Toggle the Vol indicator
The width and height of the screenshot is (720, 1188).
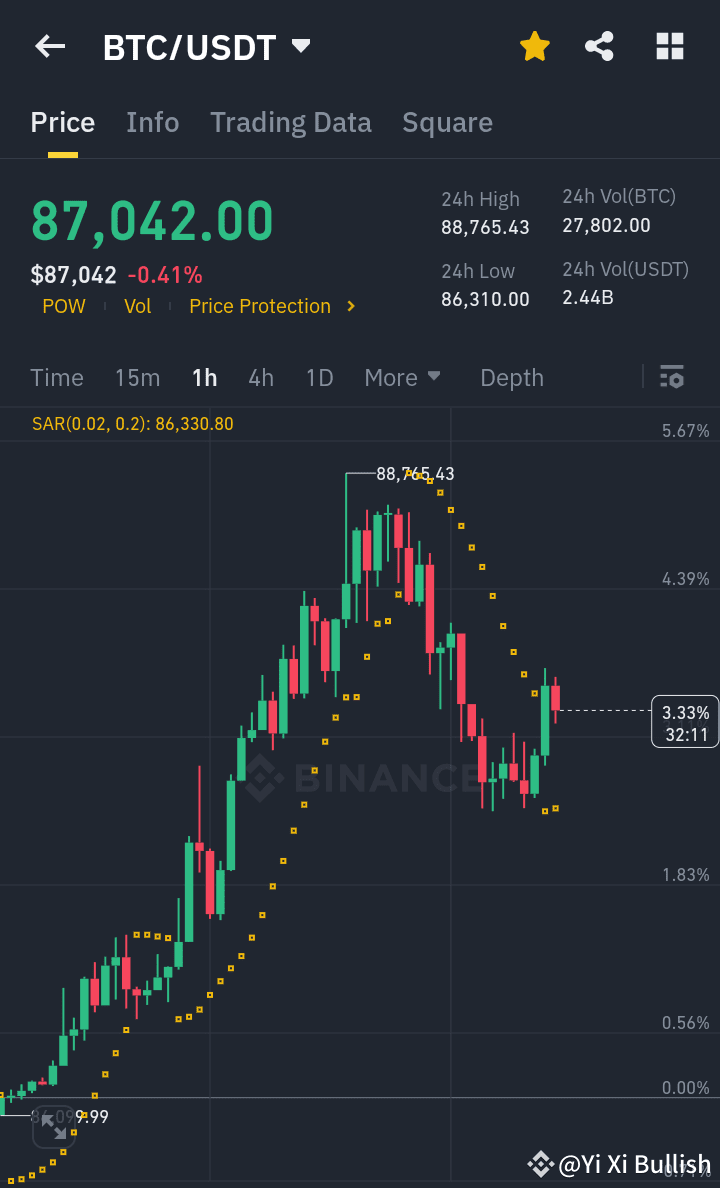click(x=138, y=306)
